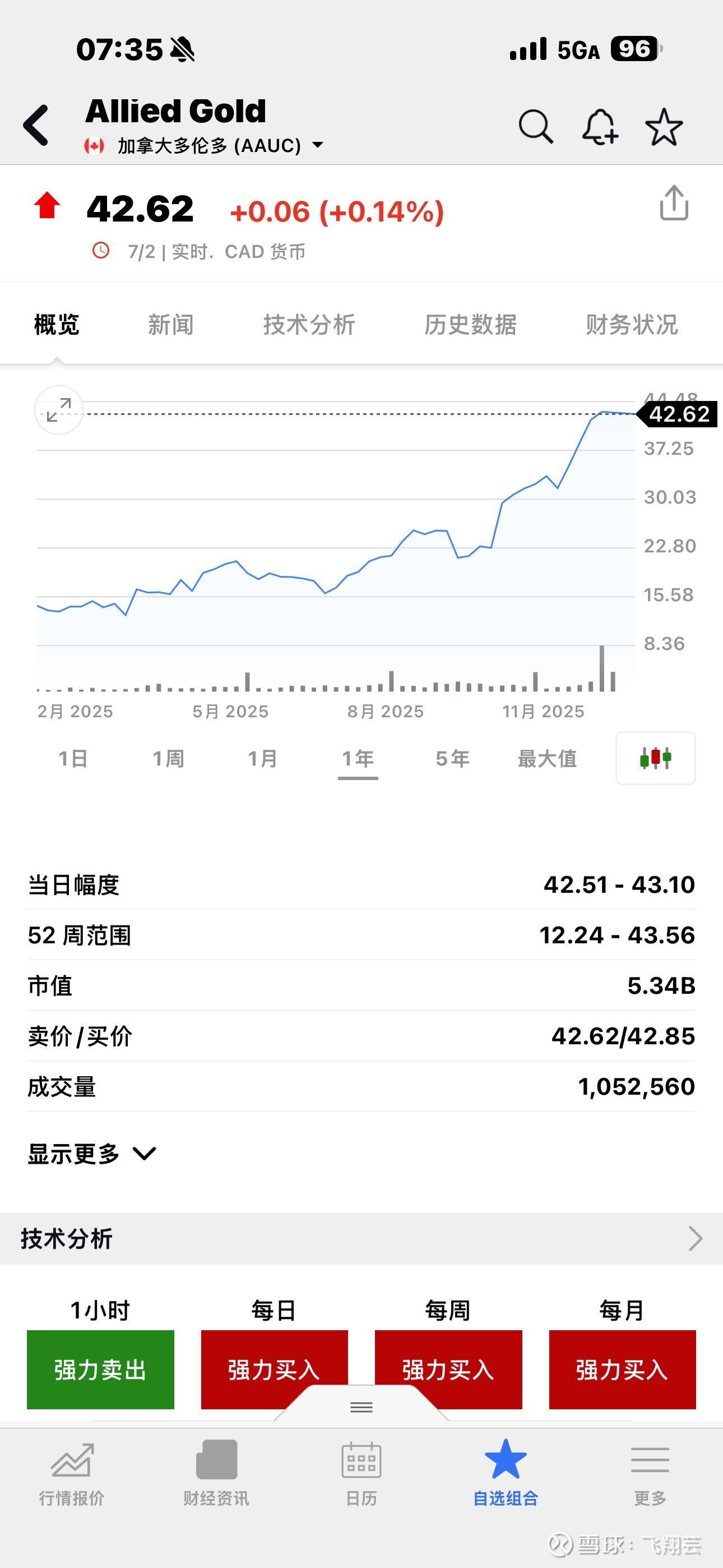
Task: Choose the 5年 chart range
Action: click(453, 758)
